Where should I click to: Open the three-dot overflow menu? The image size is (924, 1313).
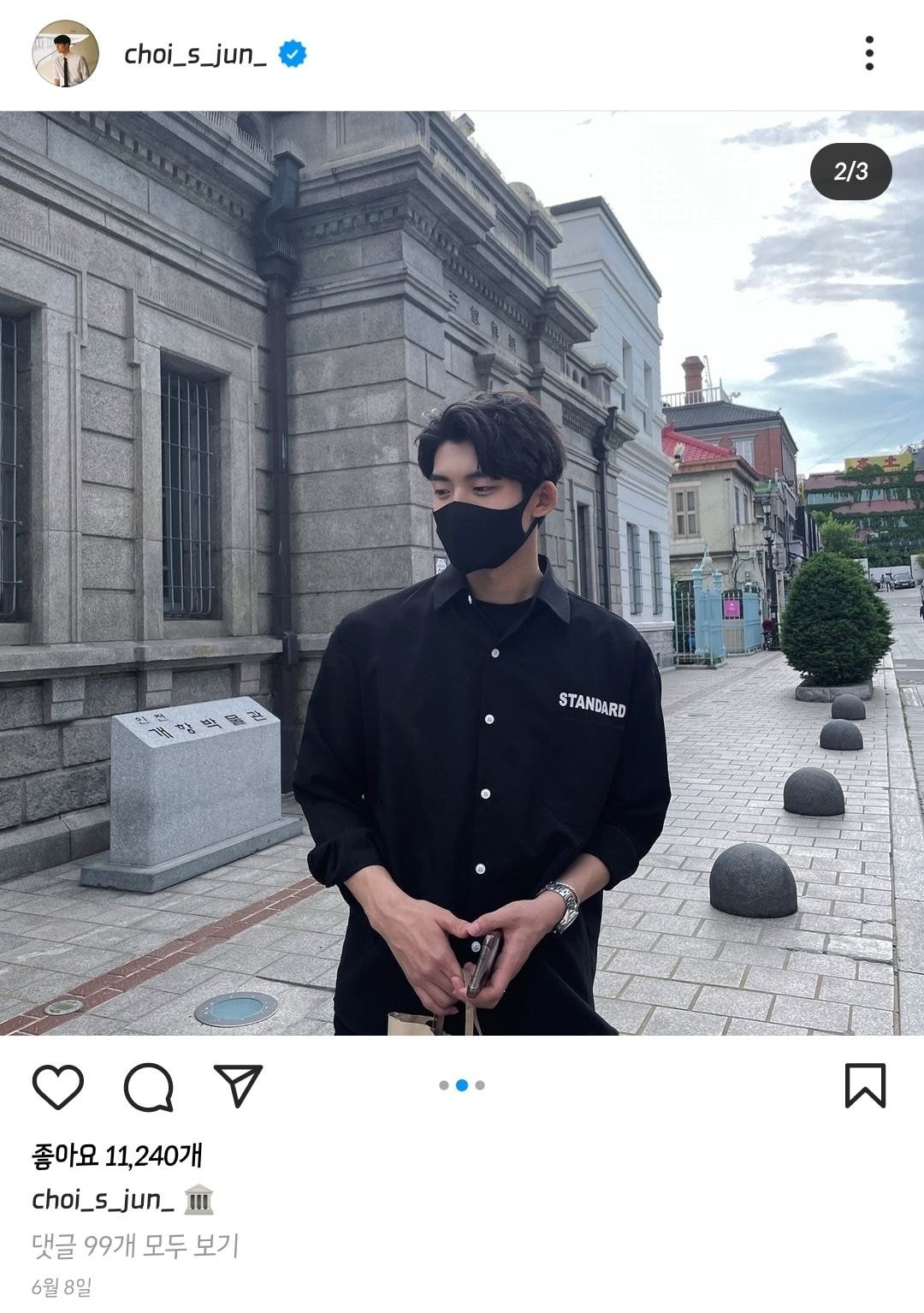coord(869,53)
